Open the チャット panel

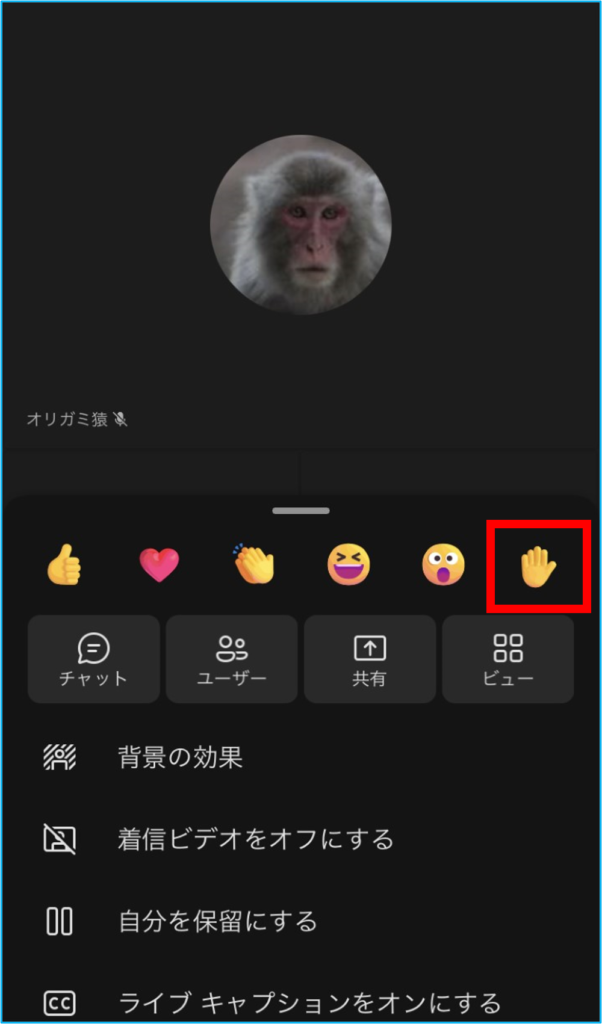point(93,659)
